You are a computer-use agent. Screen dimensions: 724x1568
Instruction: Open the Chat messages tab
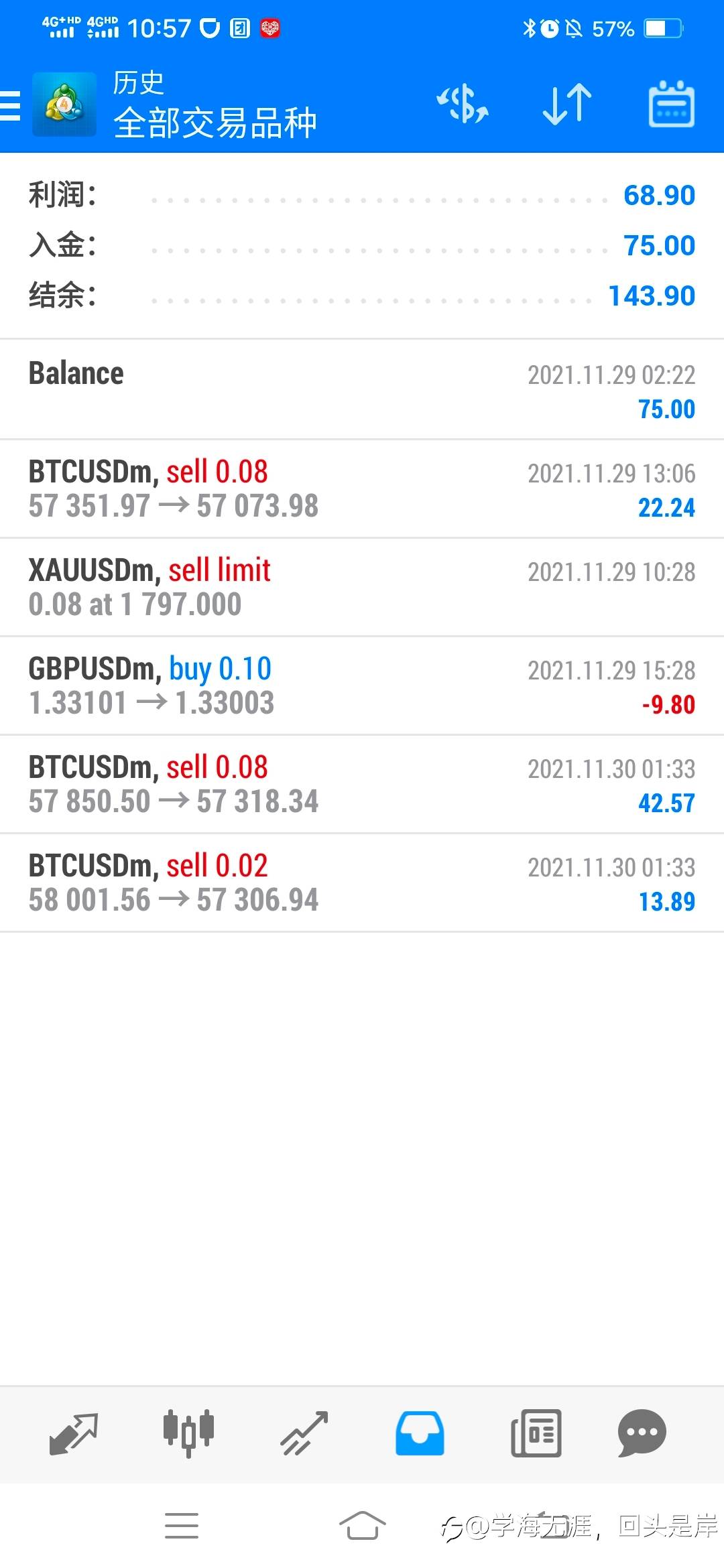642,1433
